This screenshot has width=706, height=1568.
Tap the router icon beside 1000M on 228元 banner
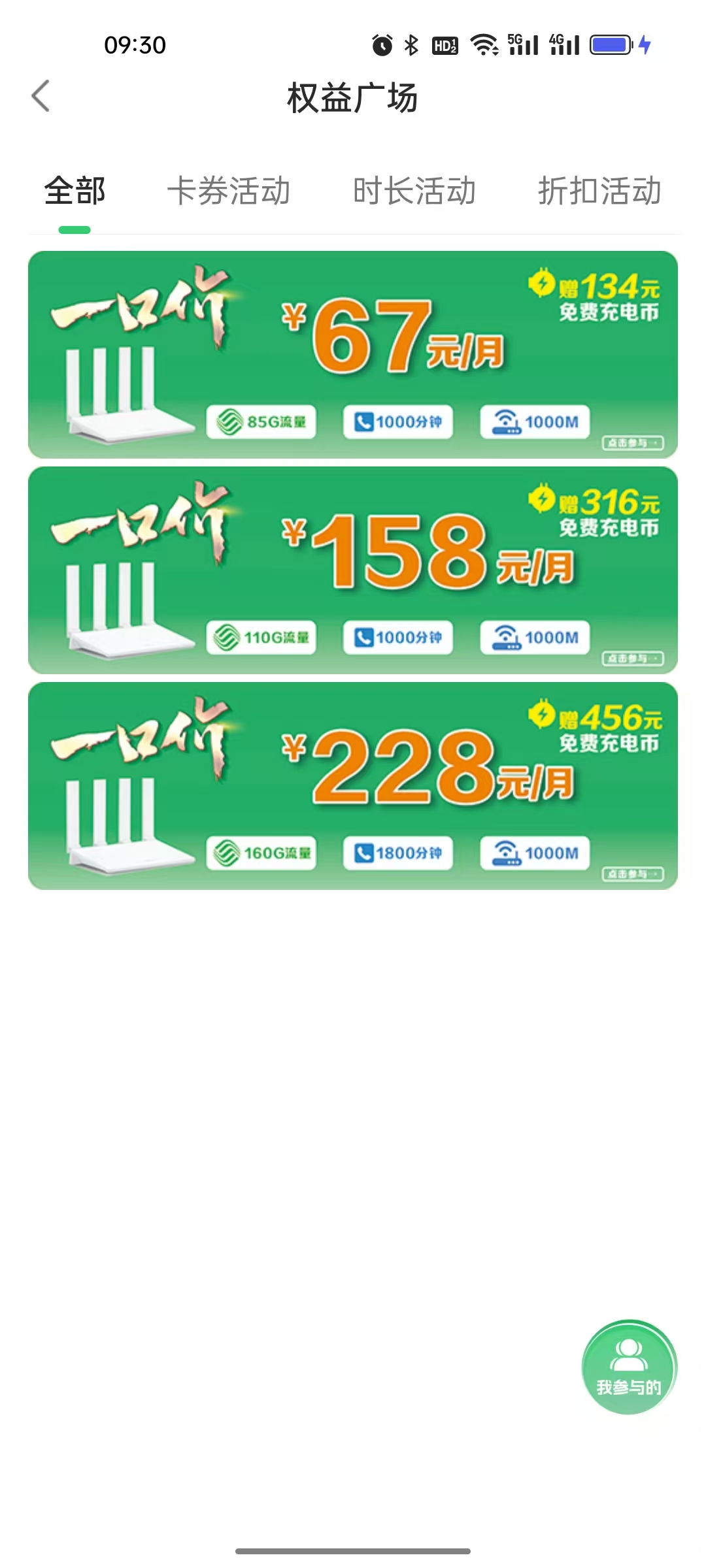click(x=509, y=853)
